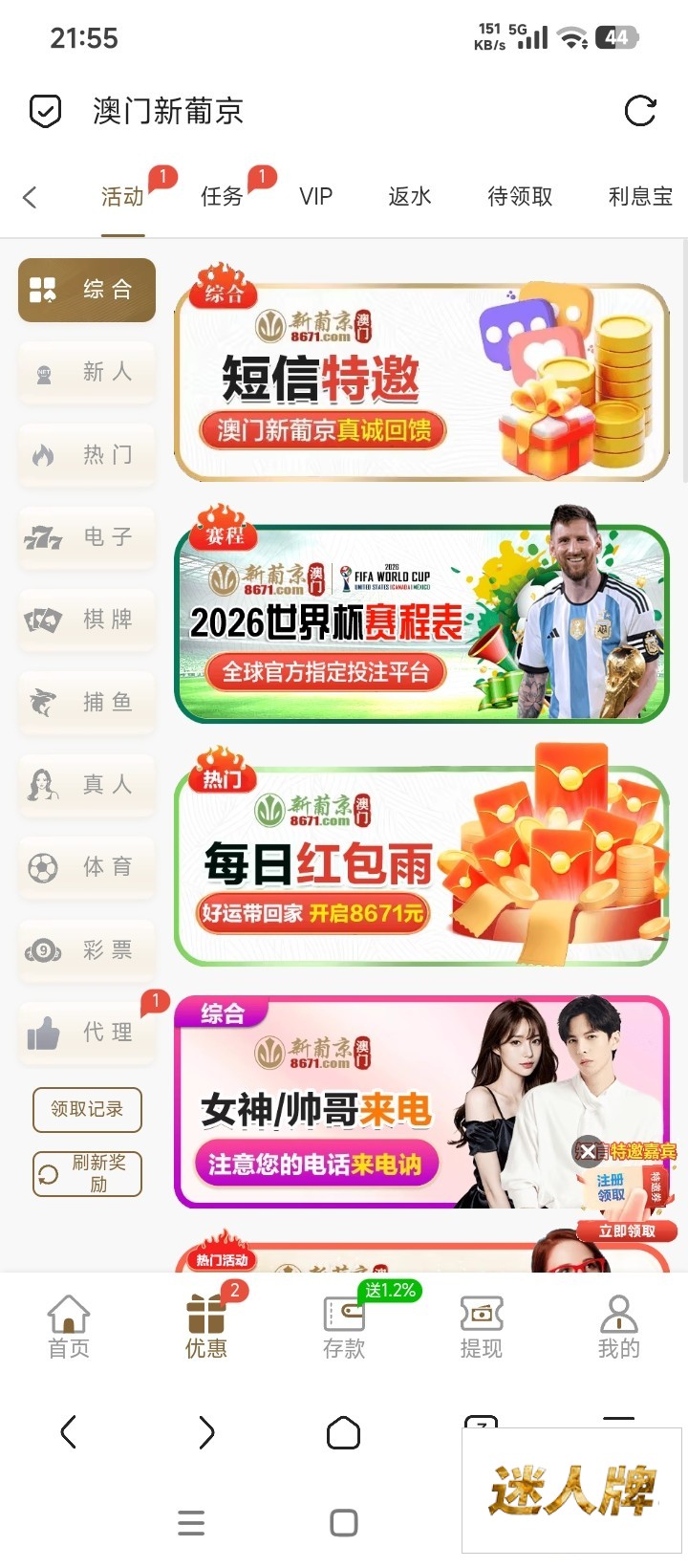Open the VIP tab
Image resolution: width=688 pixels, height=1568 pixels.
click(315, 196)
